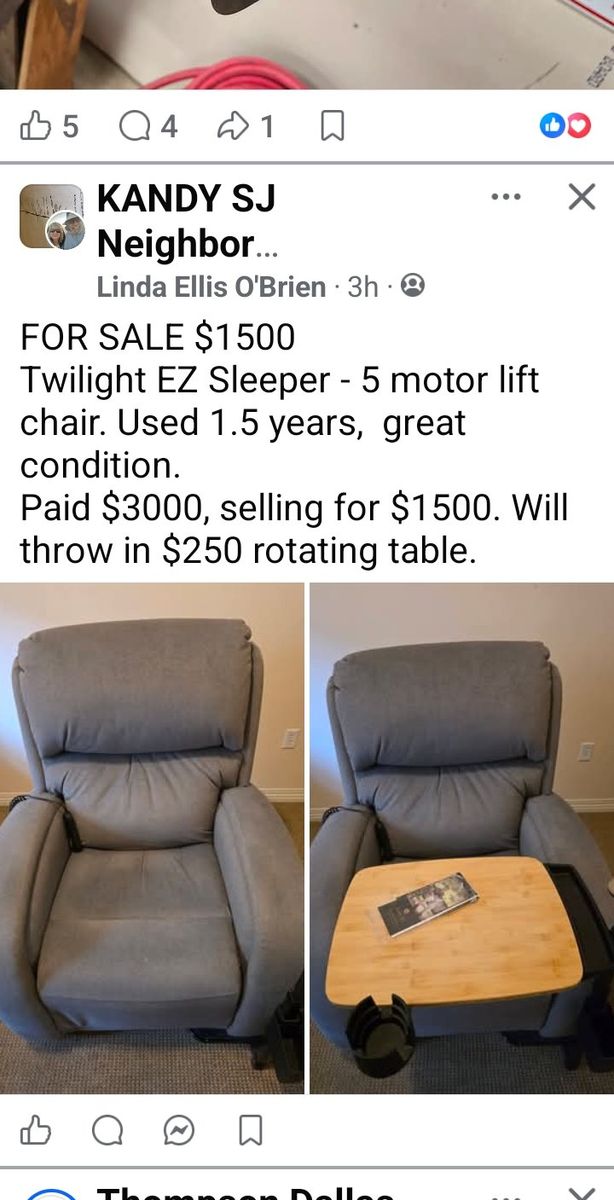View reactions on the previous post
614x1200 pixels.
click(x=565, y=126)
